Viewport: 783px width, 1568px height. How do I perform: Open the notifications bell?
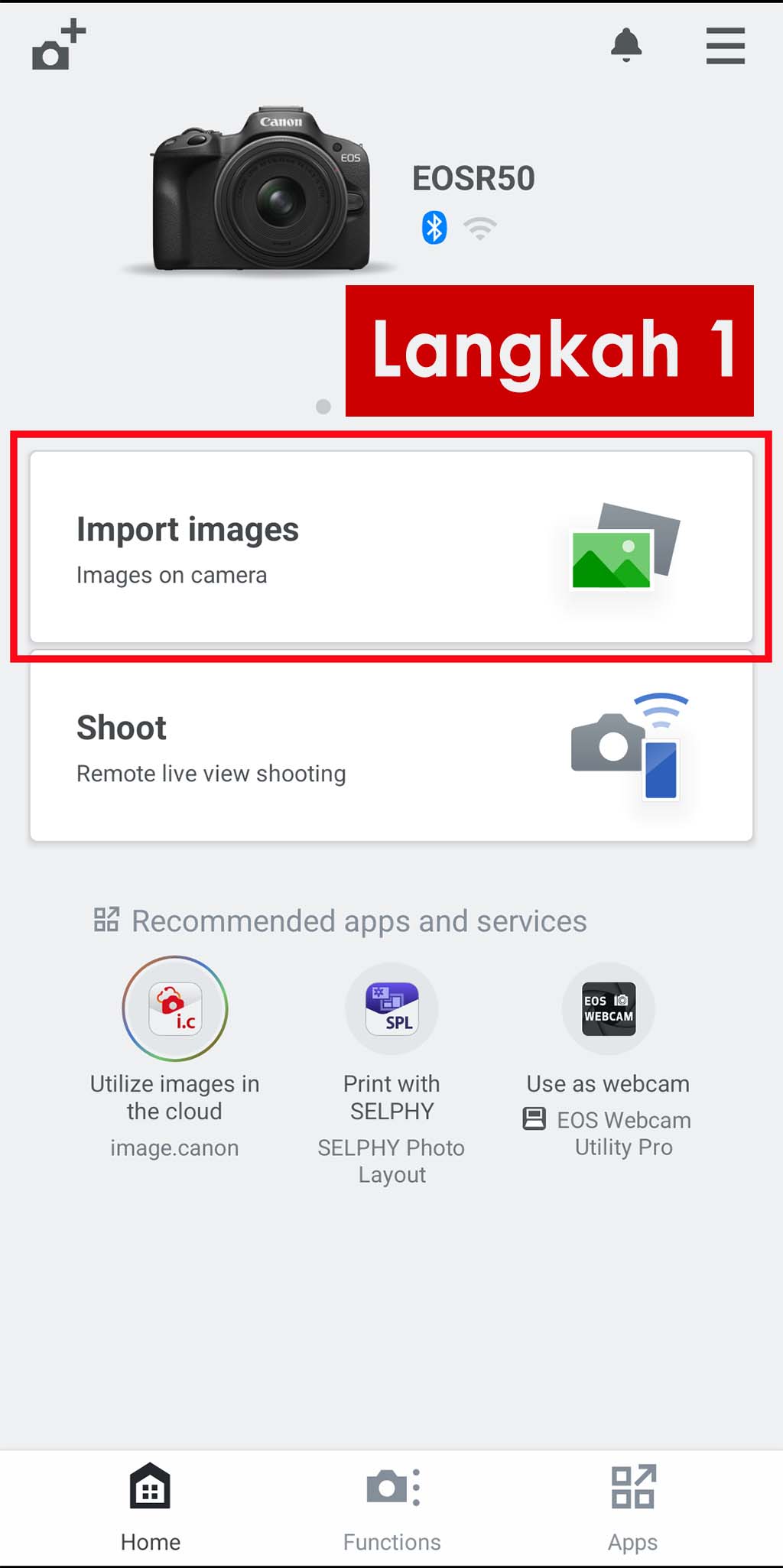[x=625, y=45]
